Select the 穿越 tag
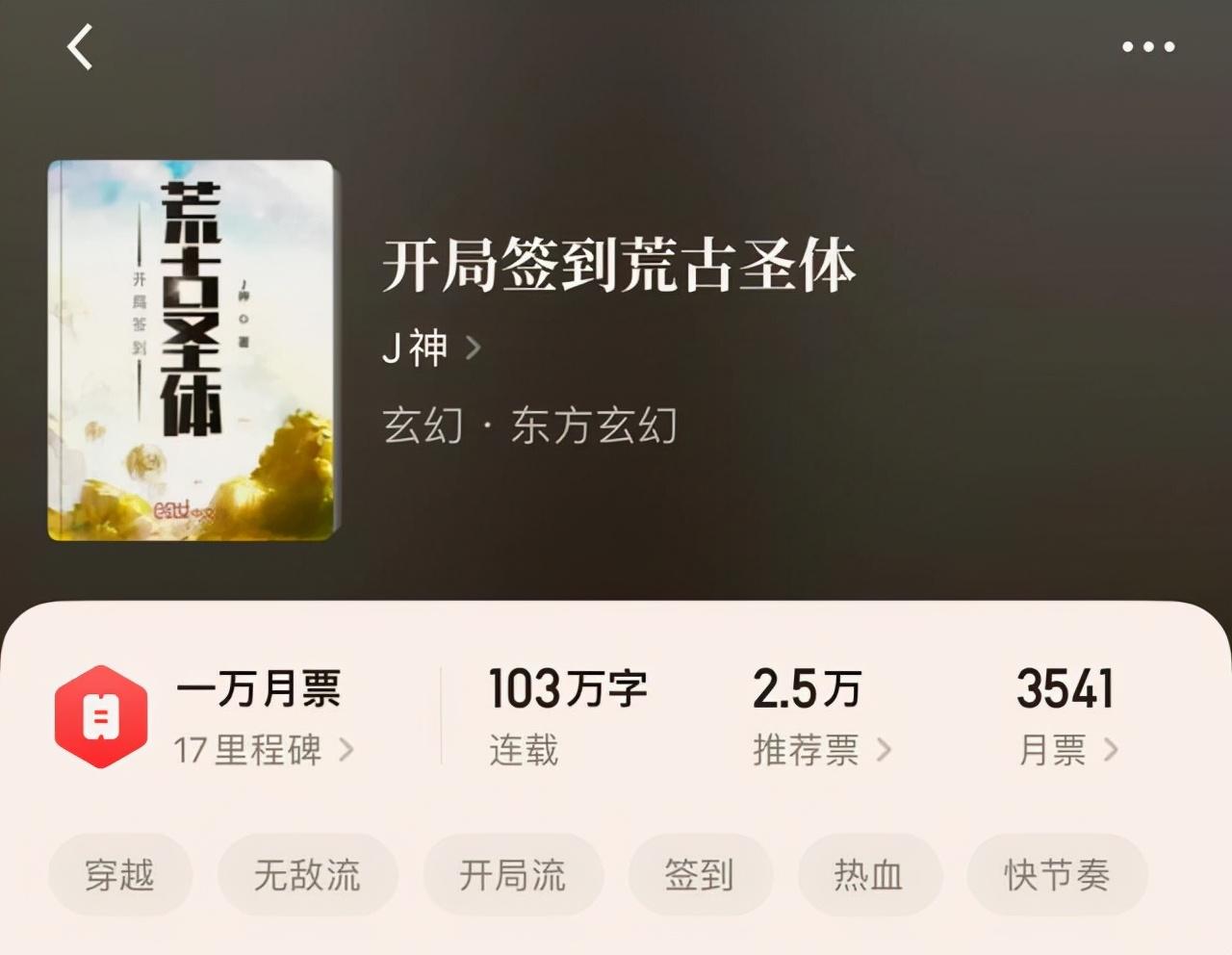This screenshot has height=955, width=1232. [x=120, y=875]
